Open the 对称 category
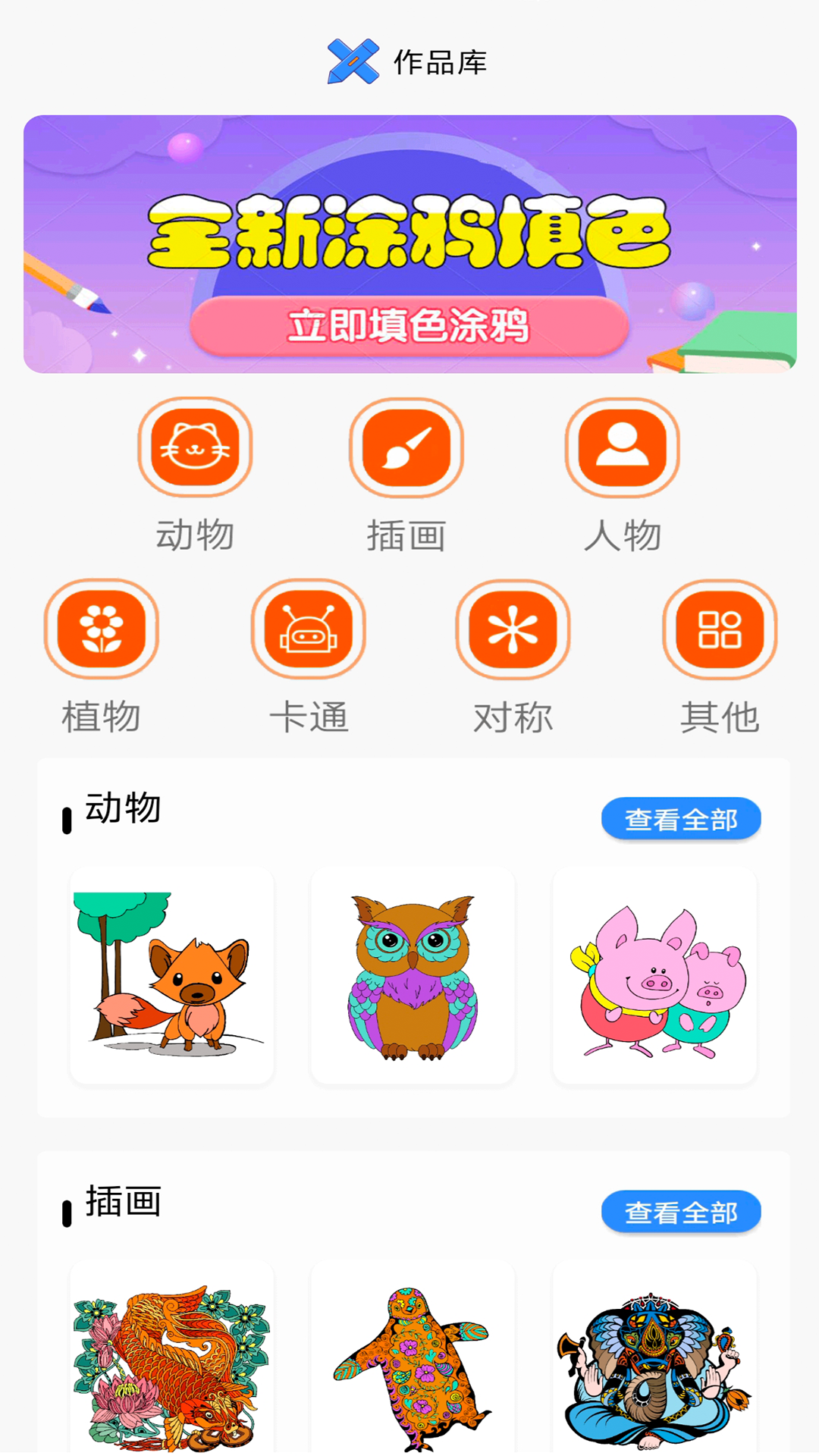Screen dimensions: 819x1456 point(513,629)
